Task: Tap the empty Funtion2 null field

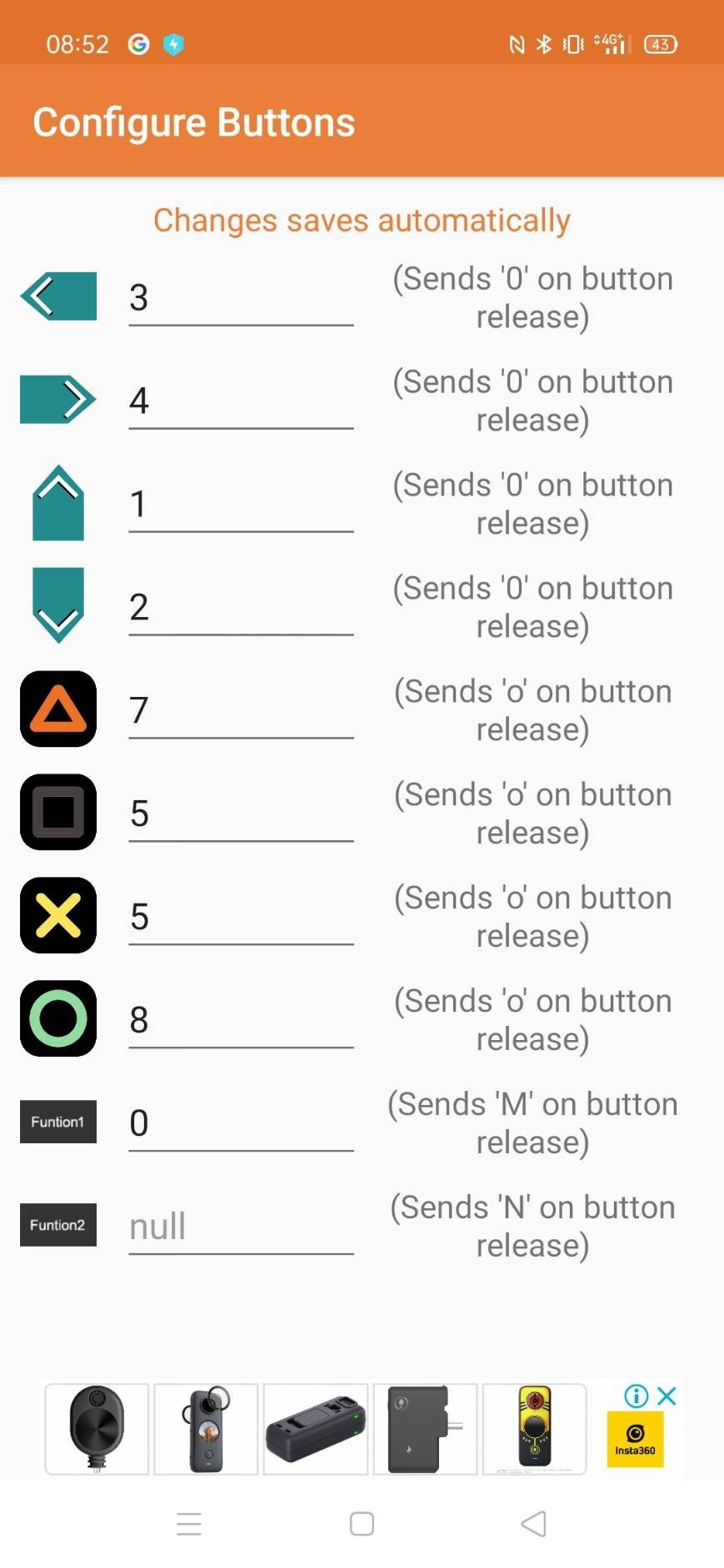Action: point(241,1227)
